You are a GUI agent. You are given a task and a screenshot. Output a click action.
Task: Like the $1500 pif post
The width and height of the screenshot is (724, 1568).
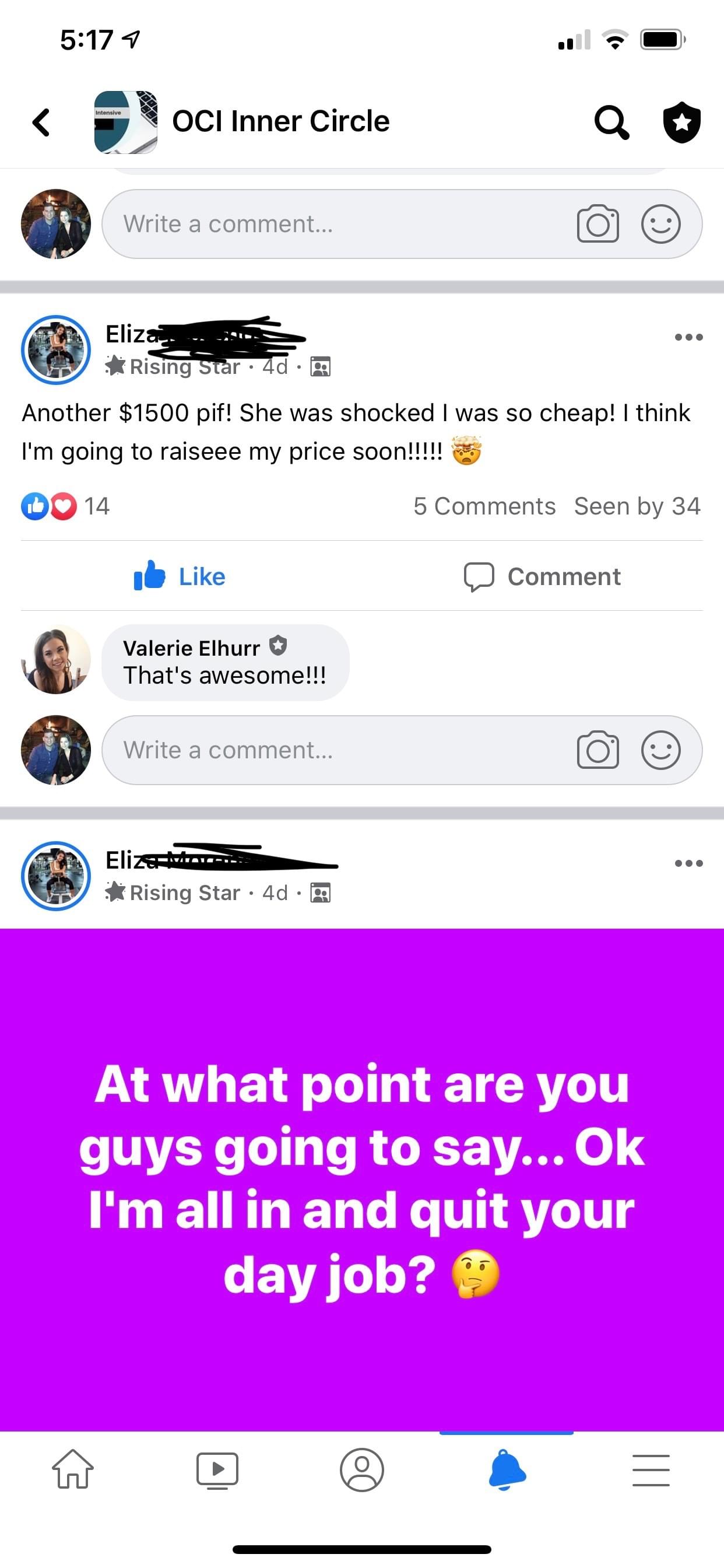180,576
